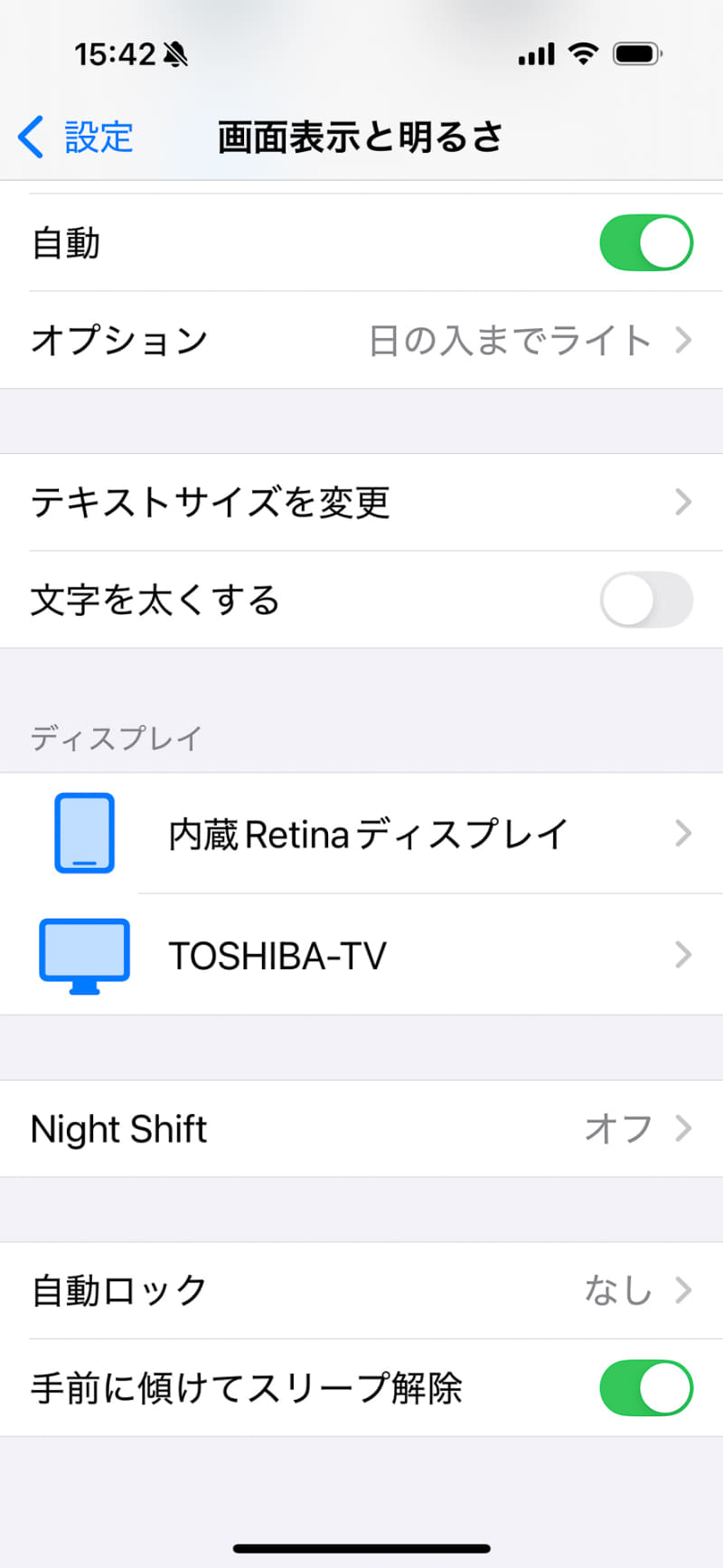Tap the chevron on 内蔵Retinaディスプレイ row
Image resolution: width=723 pixels, height=1568 pixels.
[x=684, y=833]
